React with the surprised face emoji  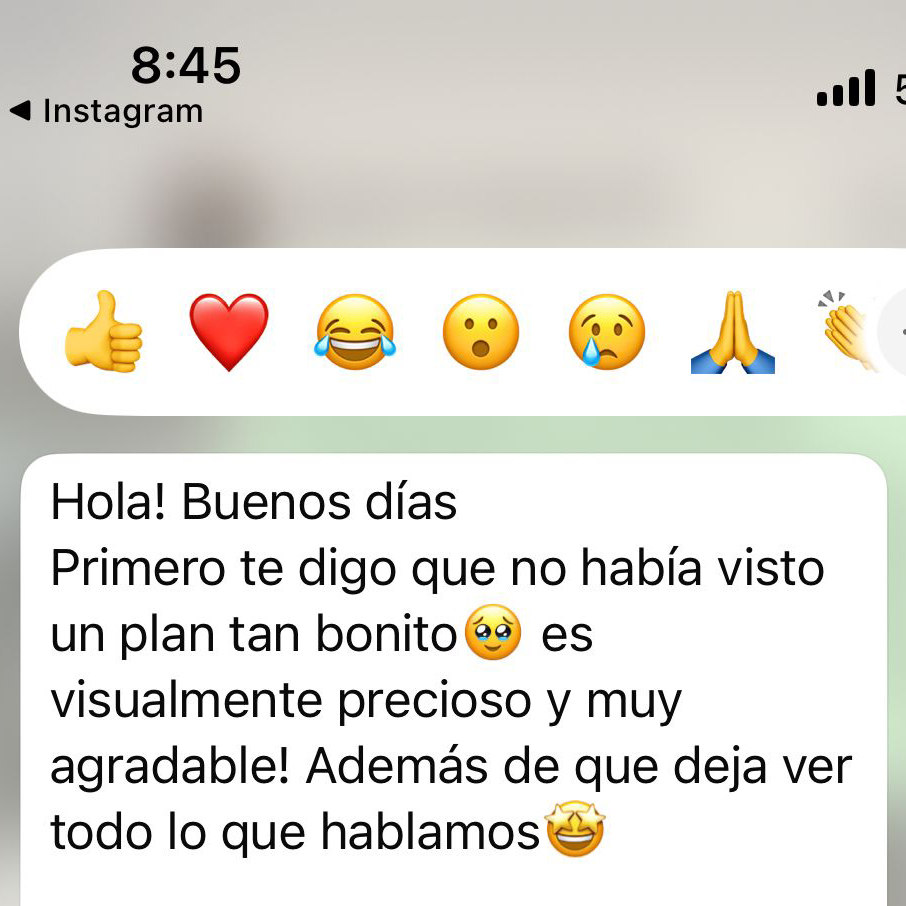click(481, 332)
